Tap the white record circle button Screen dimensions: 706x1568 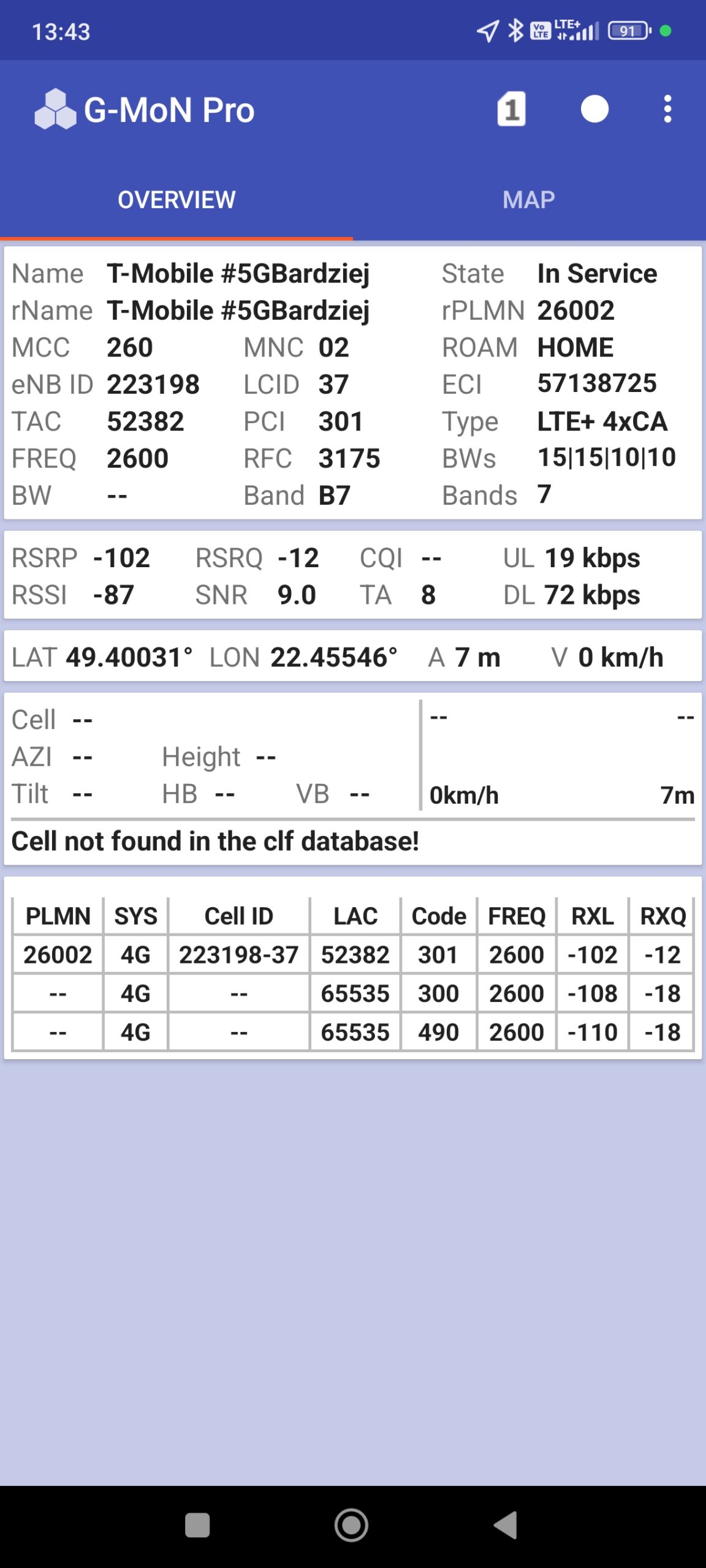tap(594, 110)
